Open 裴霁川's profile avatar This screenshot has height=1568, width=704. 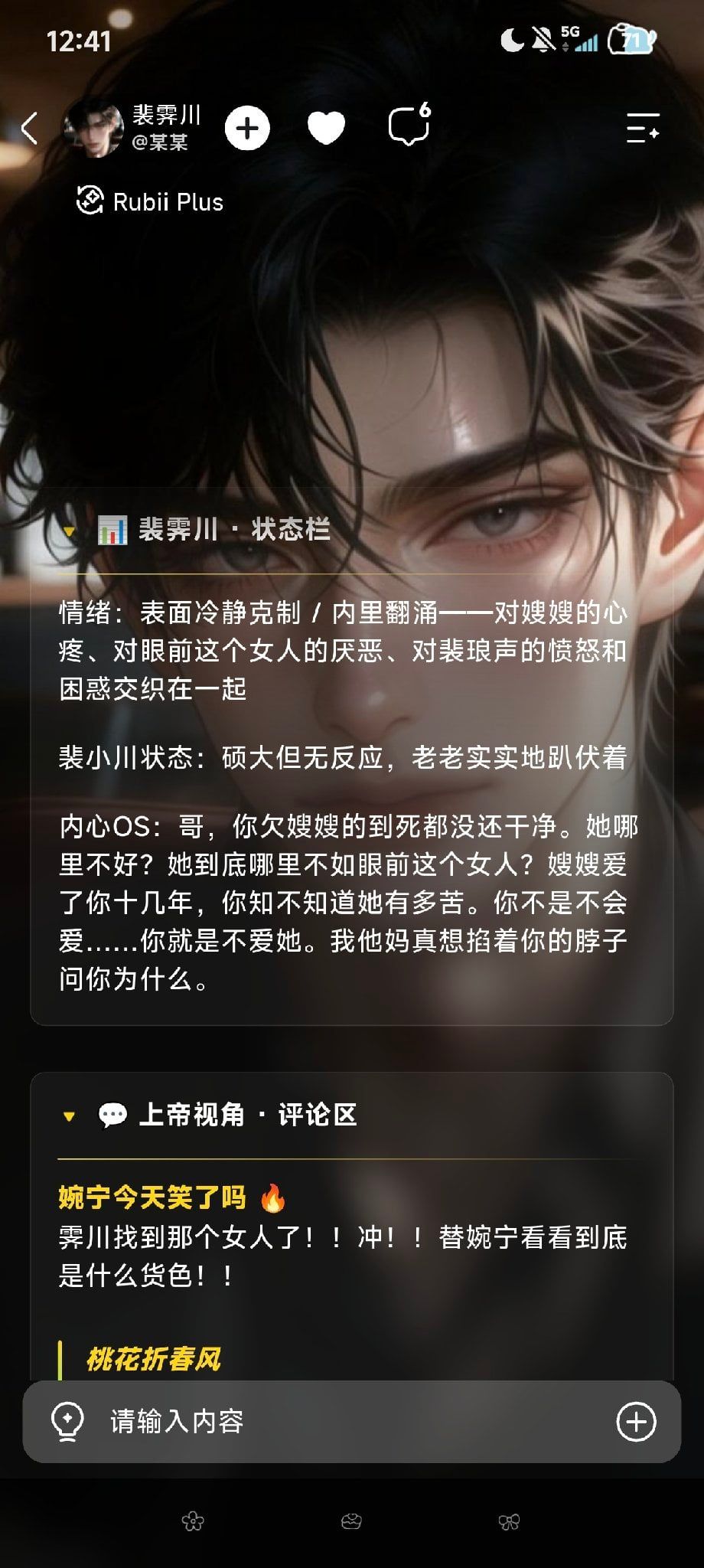tap(93, 128)
